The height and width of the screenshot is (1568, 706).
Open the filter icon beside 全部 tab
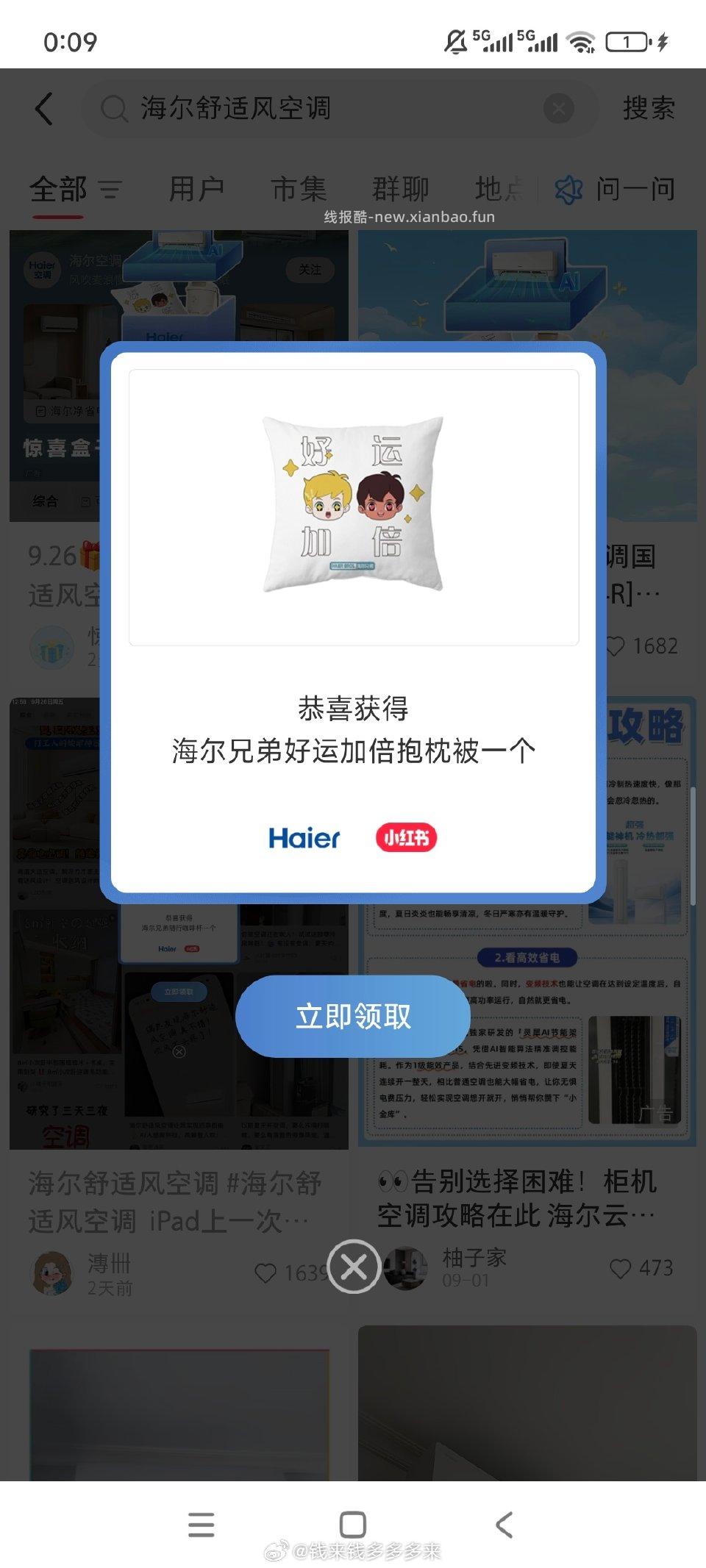pos(110,189)
